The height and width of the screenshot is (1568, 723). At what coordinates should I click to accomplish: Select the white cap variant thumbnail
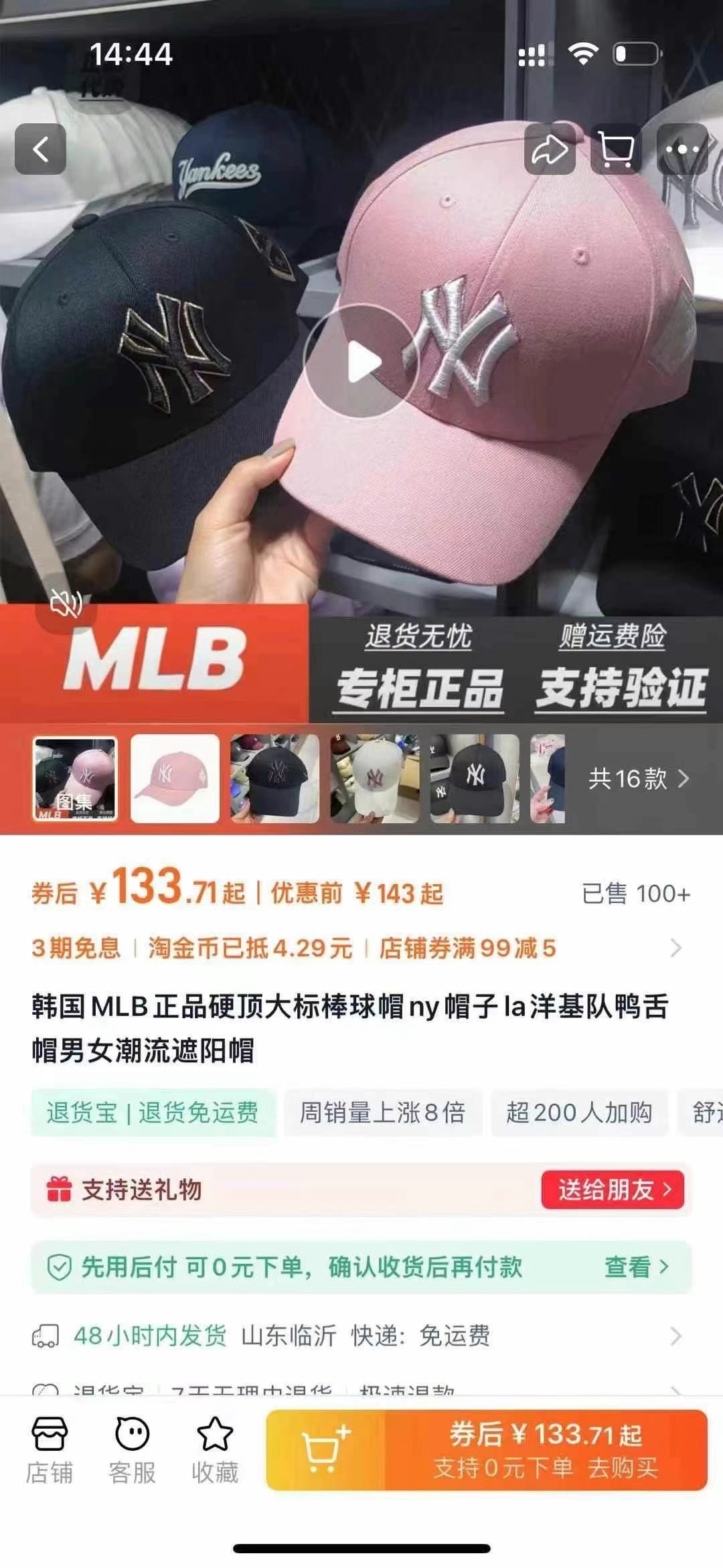pyautogui.click(x=375, y=778)
